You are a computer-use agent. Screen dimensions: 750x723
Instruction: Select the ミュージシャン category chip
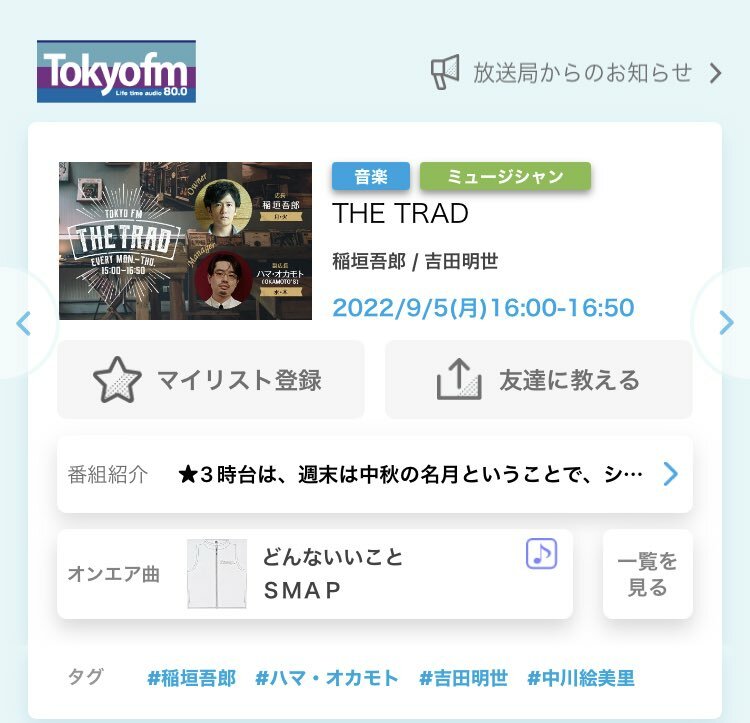click(x=505, y=177)
